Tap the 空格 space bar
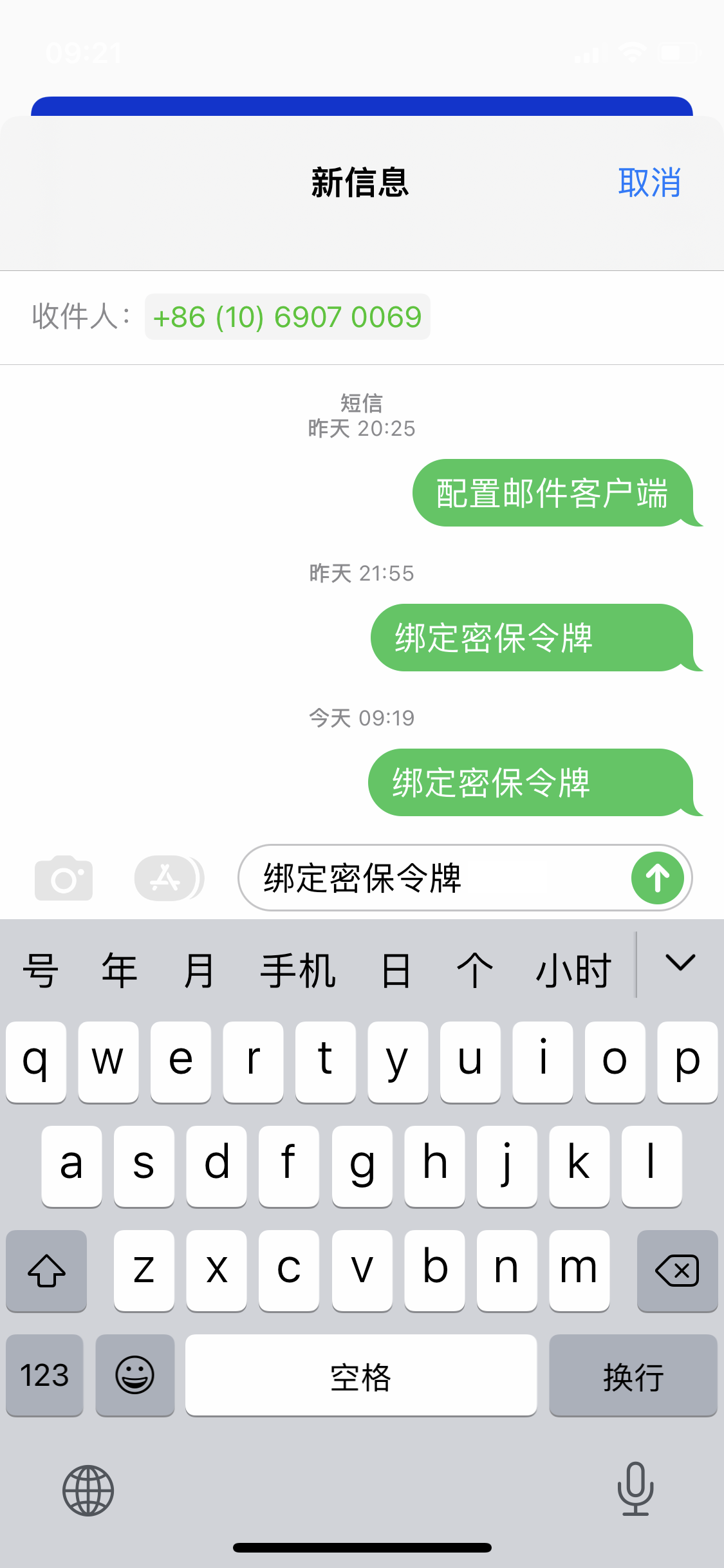 click(360, 1376)
